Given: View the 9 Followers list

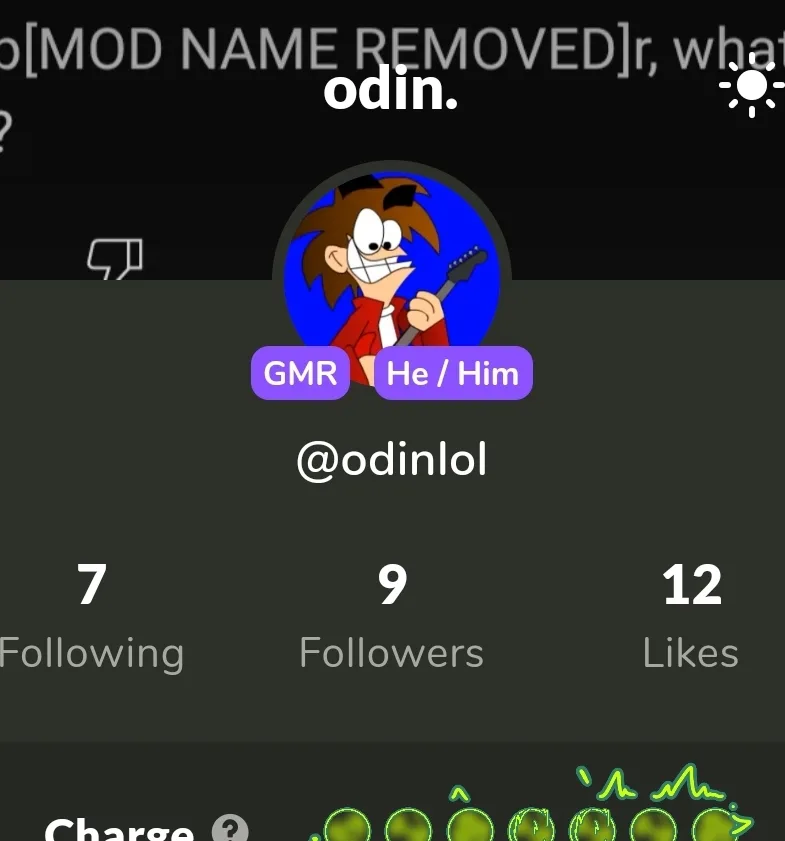Looking at the screenshot, I should click(x=391, y=616).
